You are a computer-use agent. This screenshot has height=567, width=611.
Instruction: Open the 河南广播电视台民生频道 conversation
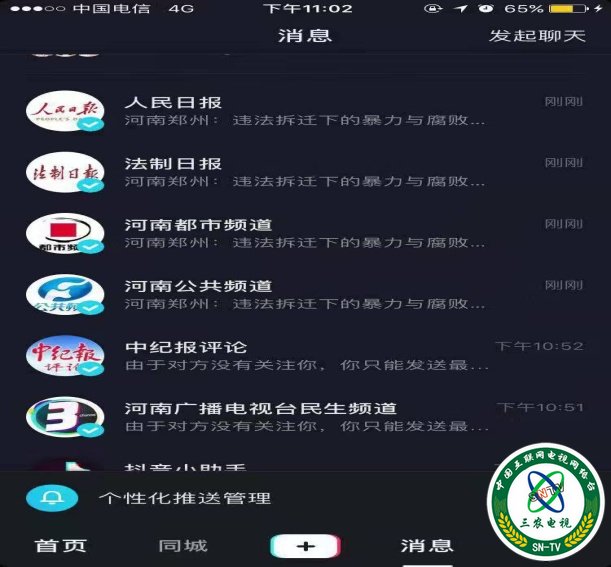pyautogui.click(x=305, y=418)
